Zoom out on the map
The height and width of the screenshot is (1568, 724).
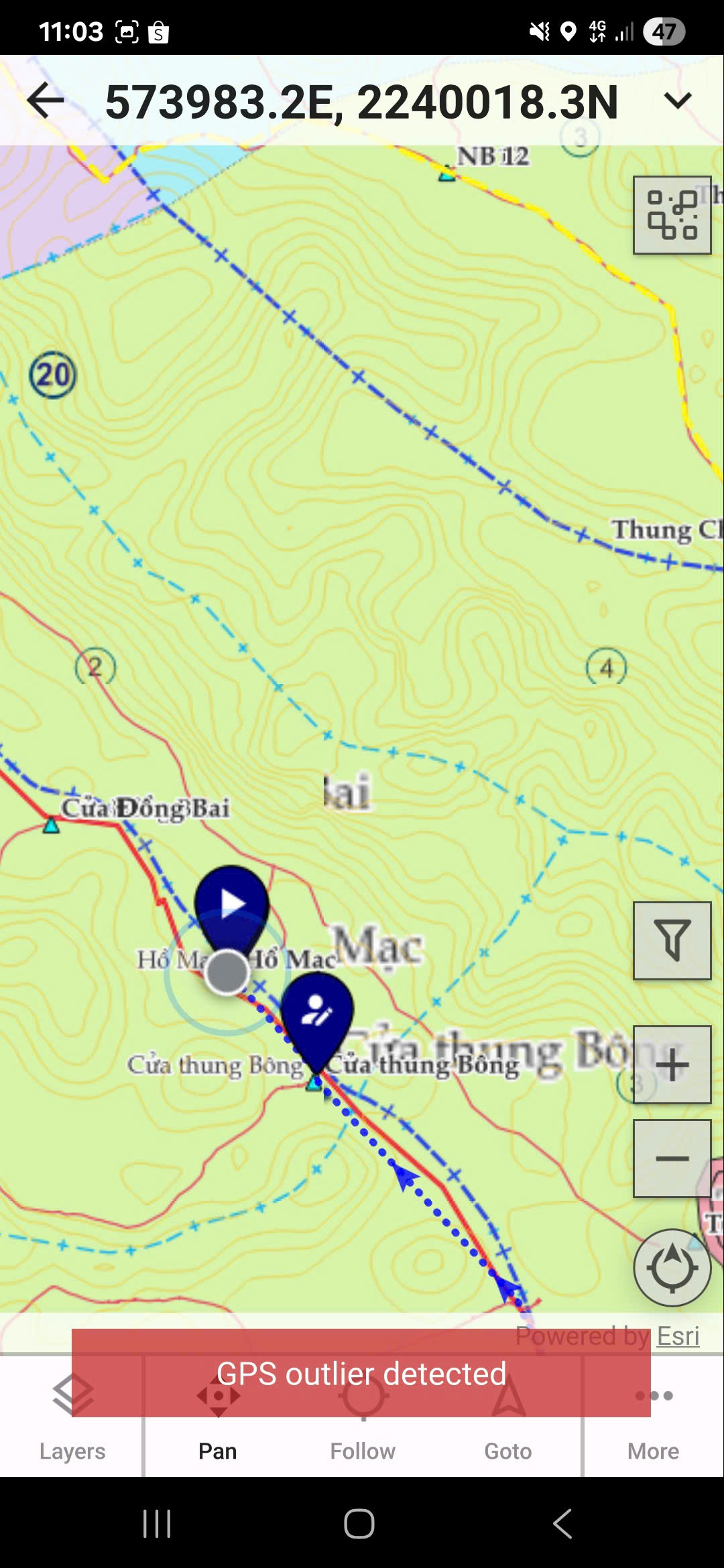click(x=672, y=1159)
